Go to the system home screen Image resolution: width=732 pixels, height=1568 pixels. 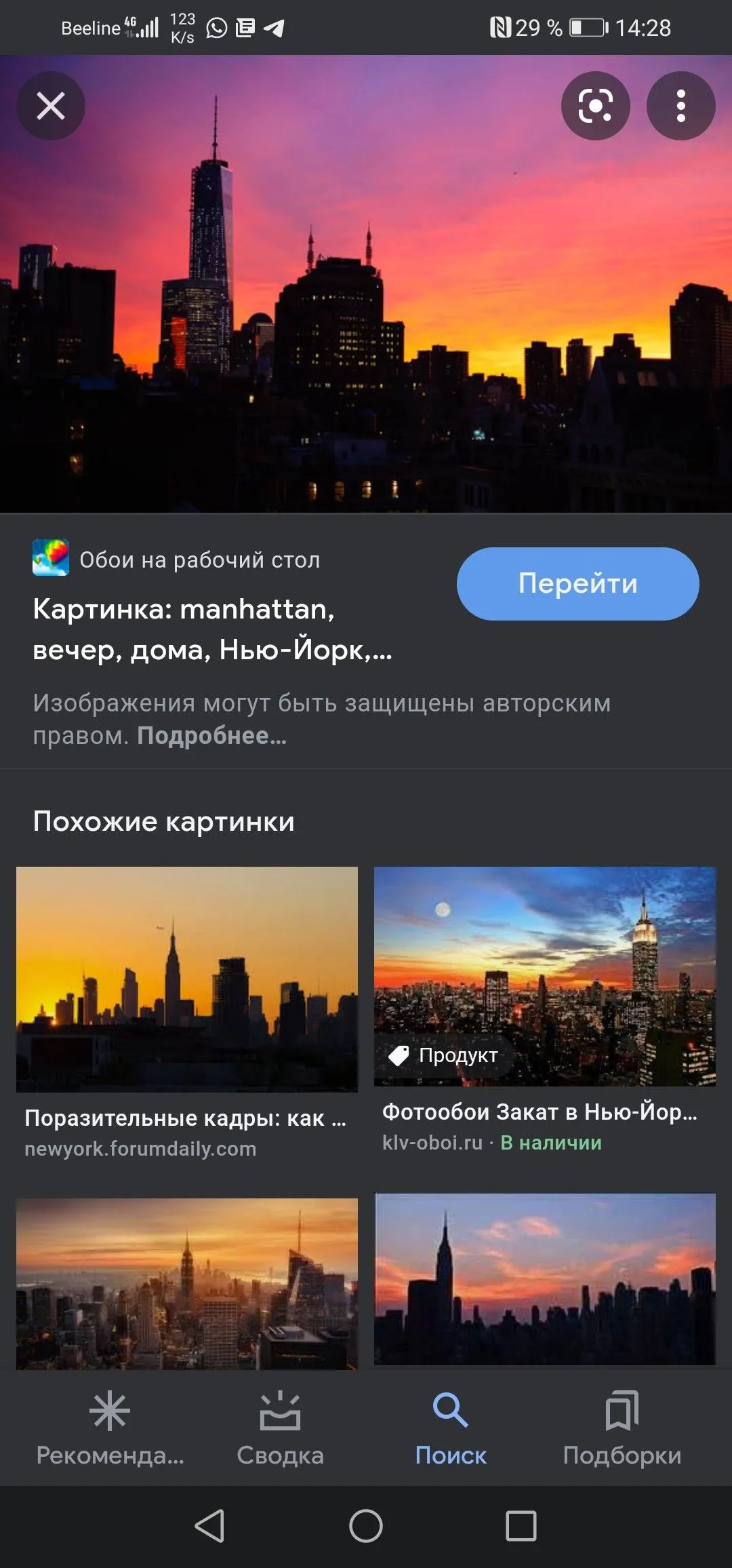[x=366, y=1526]
